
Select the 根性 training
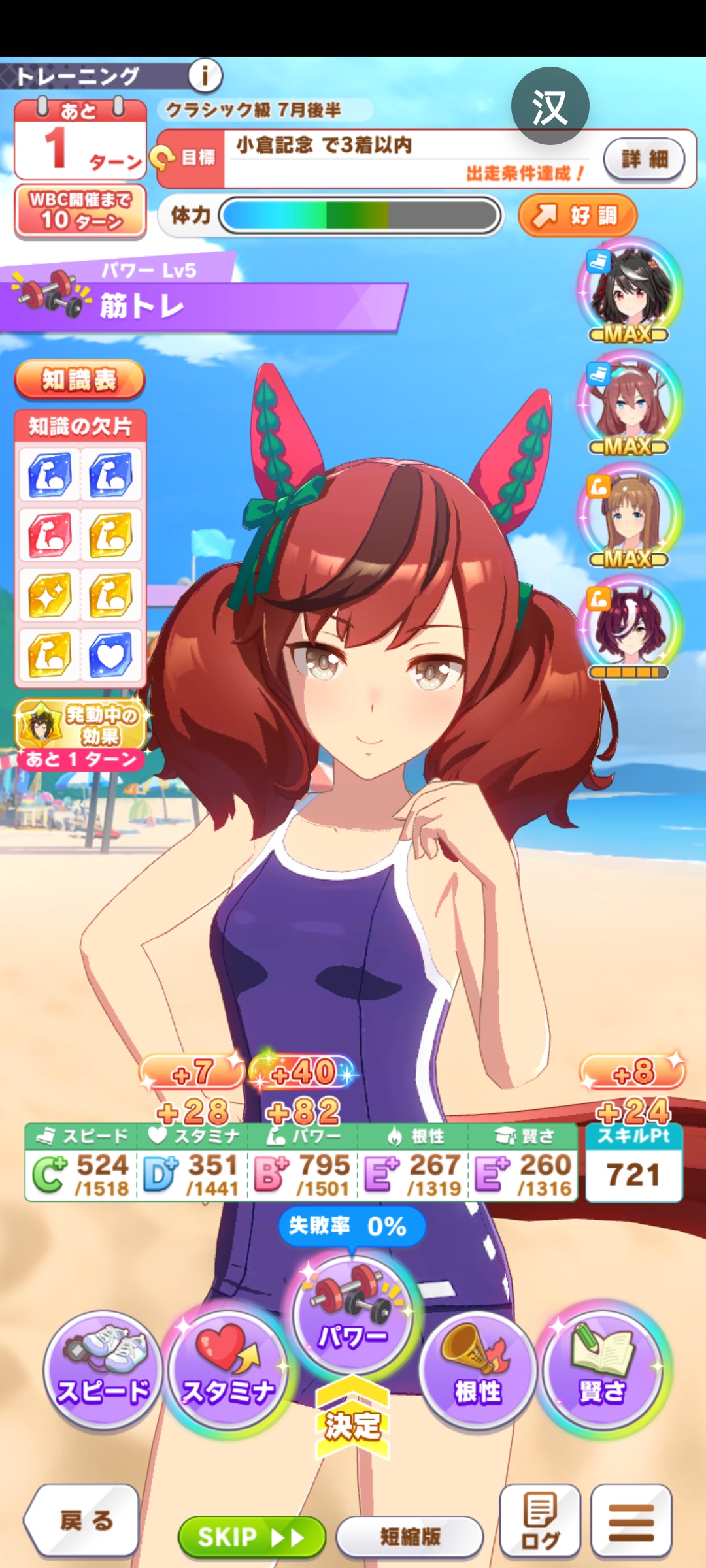478,1370
